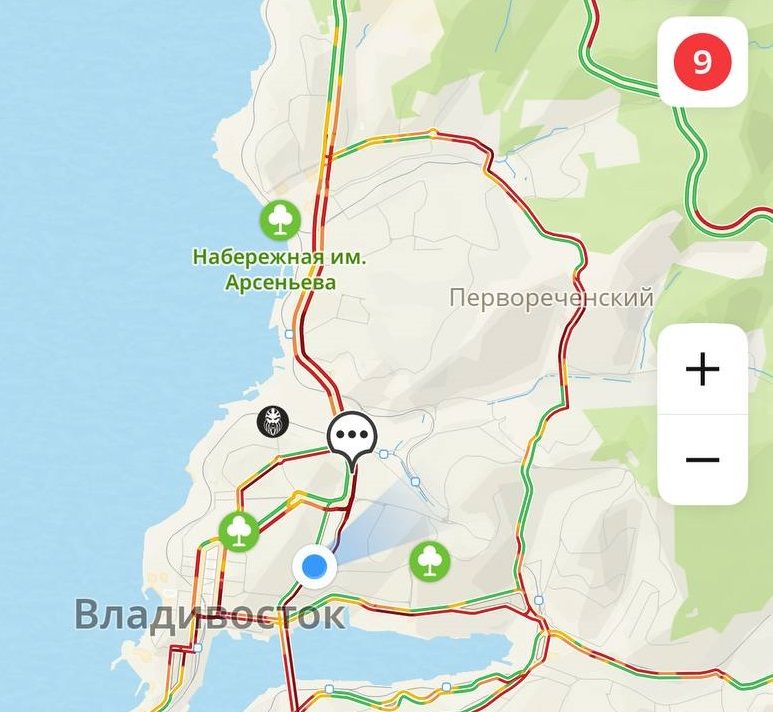The width and height of the screenshot is (773, 712).
Task: Tap the blue current location dot
Action: pos(315,566)
